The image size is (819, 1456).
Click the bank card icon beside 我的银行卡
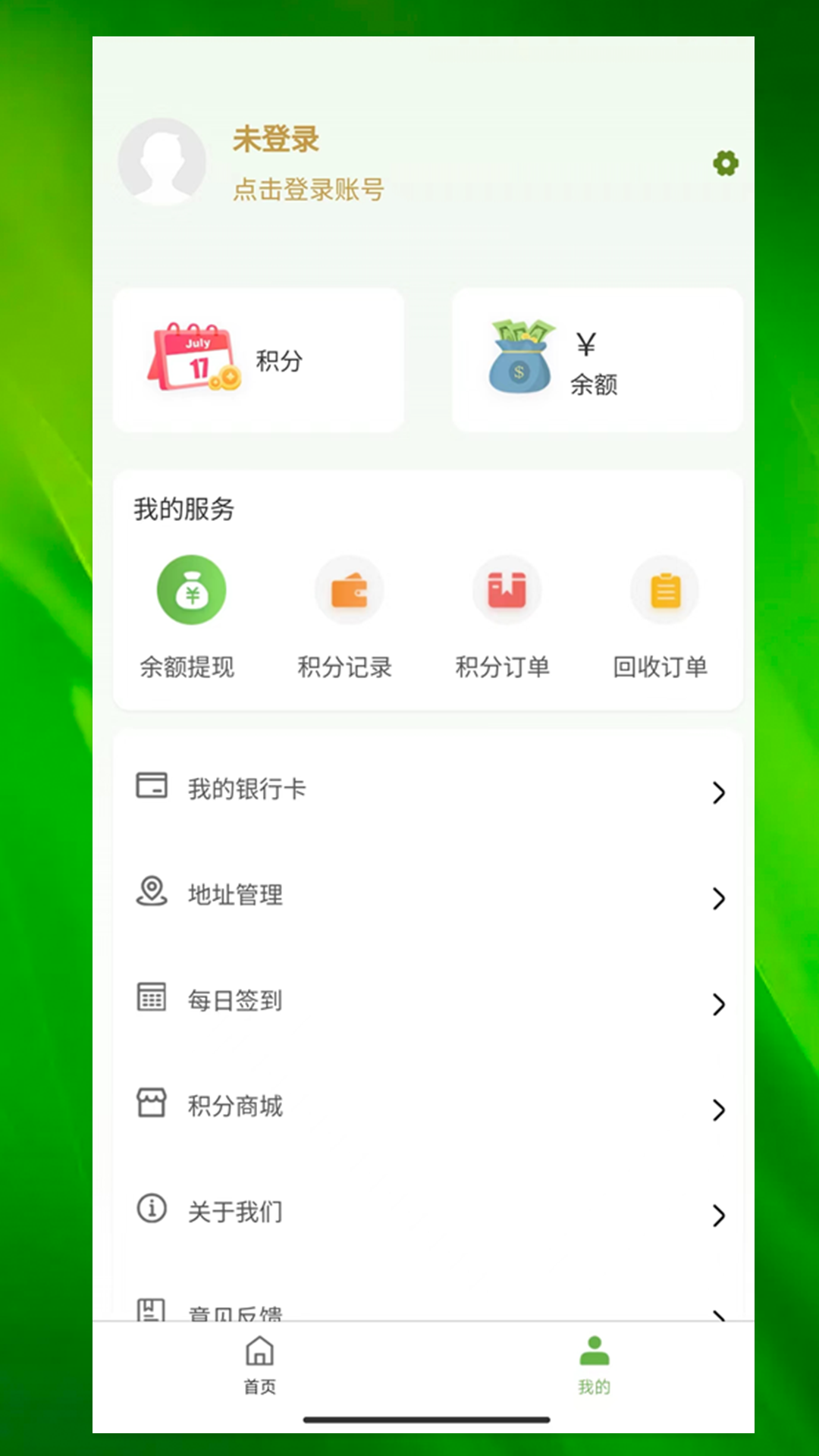pyautogui.click(x=152, y=789)
